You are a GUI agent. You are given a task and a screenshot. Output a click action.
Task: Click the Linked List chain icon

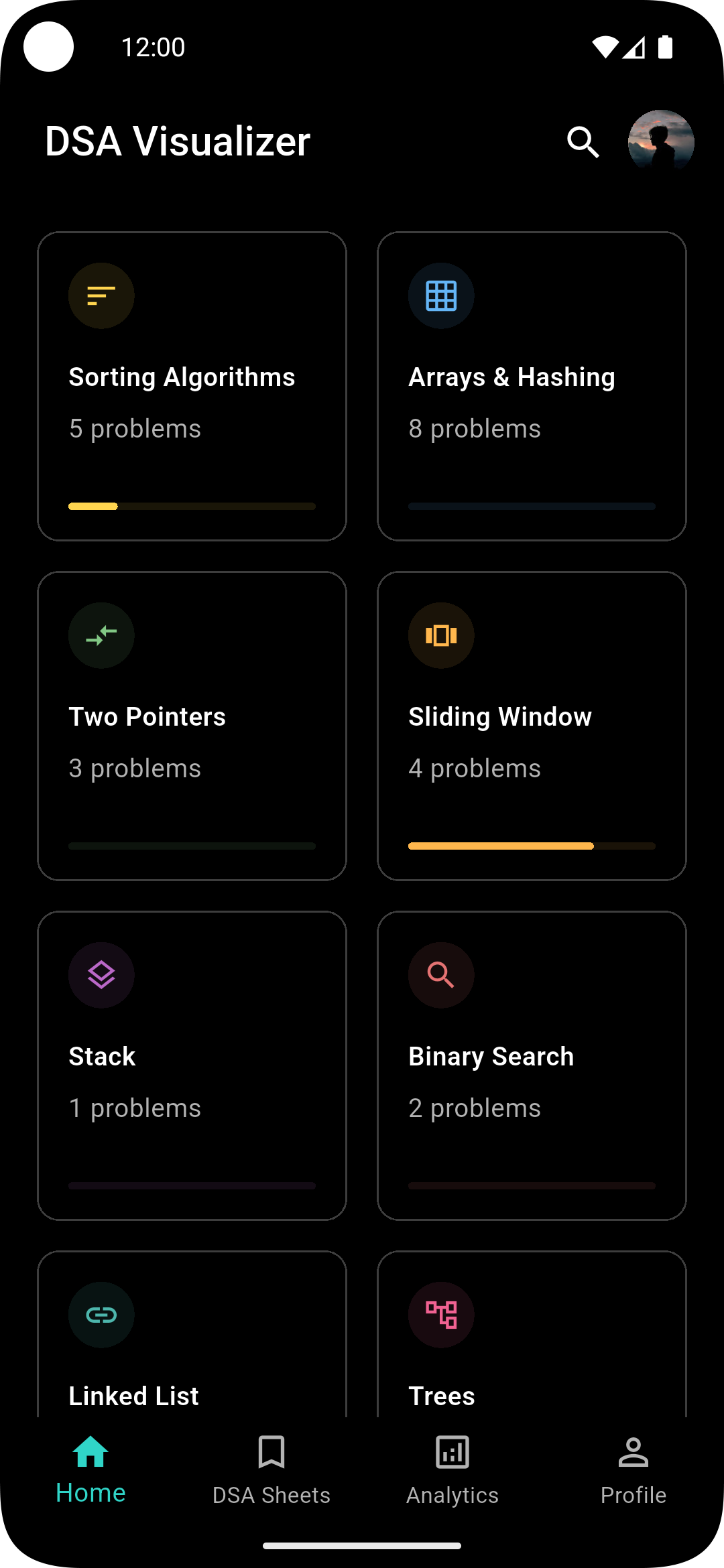101,1314
